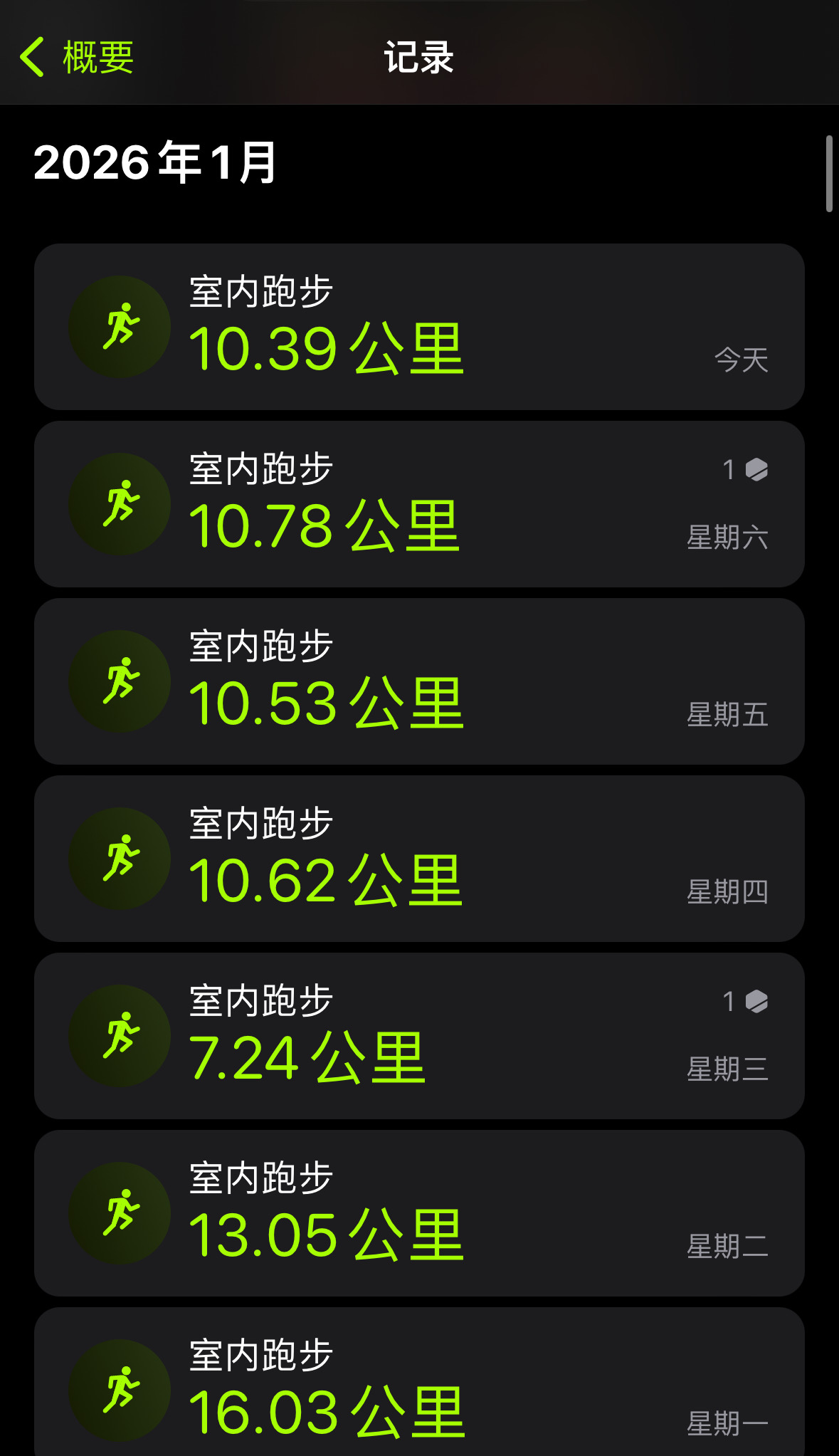Open 星期六 10.78 公里 indoor run
The height and width of the screenshot is (1456, 839).
(418, 504)
